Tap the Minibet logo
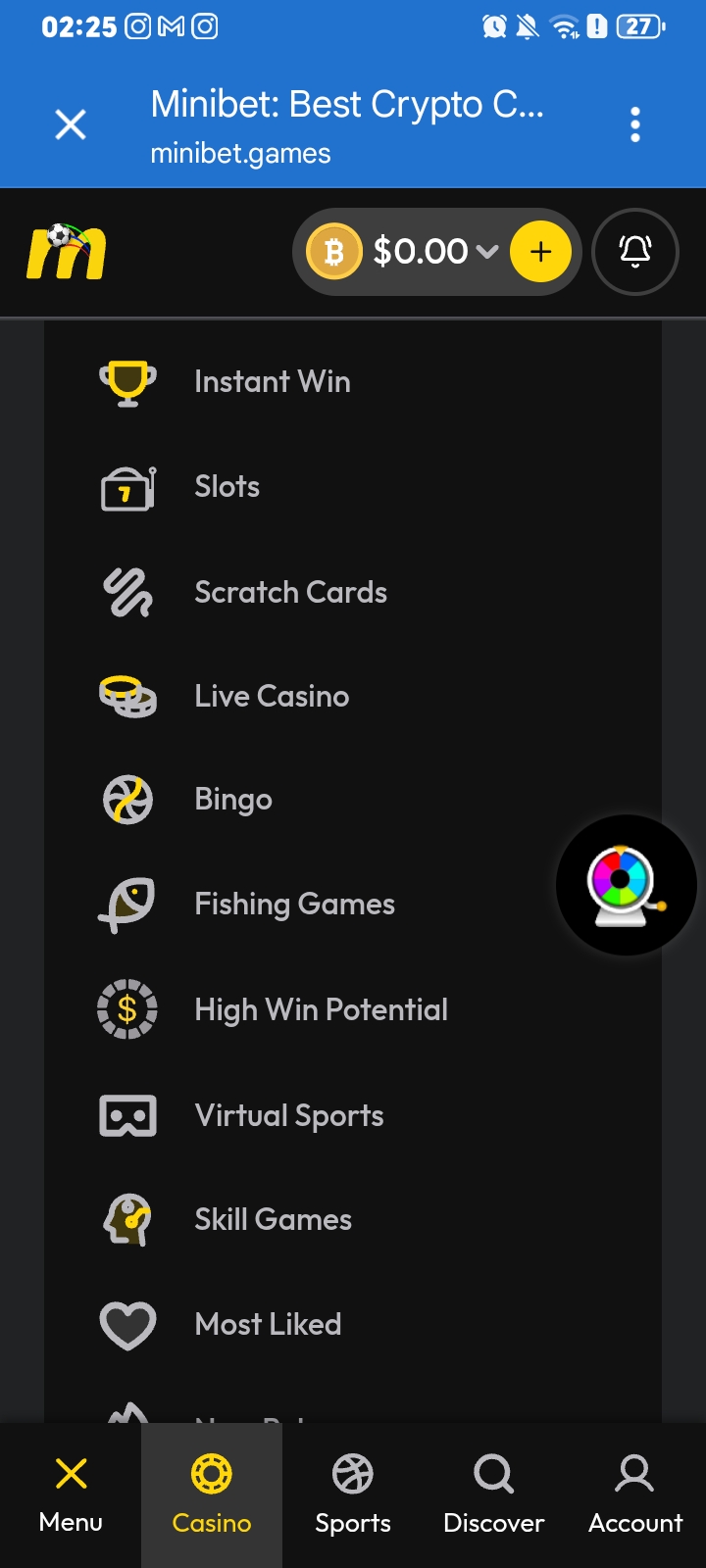The width and height of the screenshot is (706, 1568). click(x=66, y=252)
